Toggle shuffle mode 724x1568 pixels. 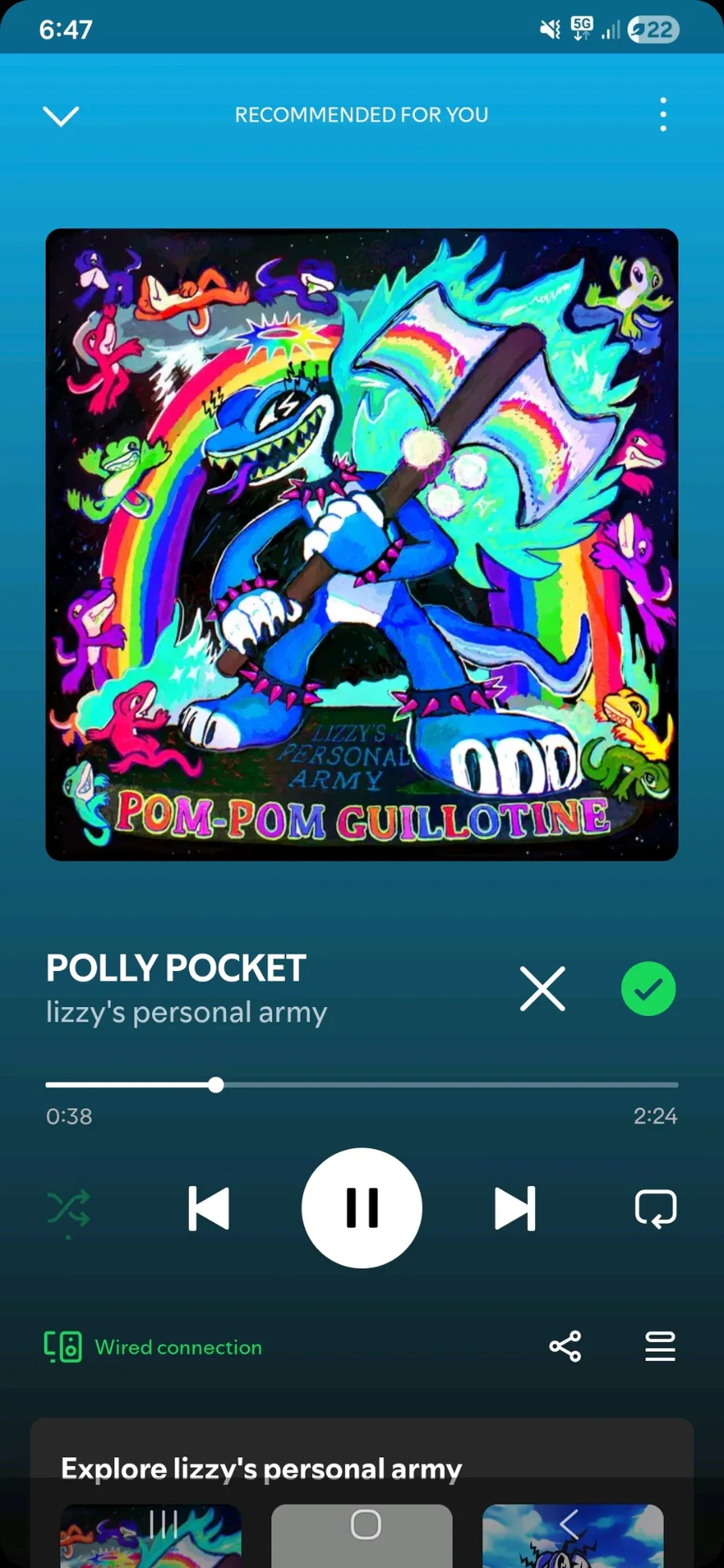point(68,1208)
